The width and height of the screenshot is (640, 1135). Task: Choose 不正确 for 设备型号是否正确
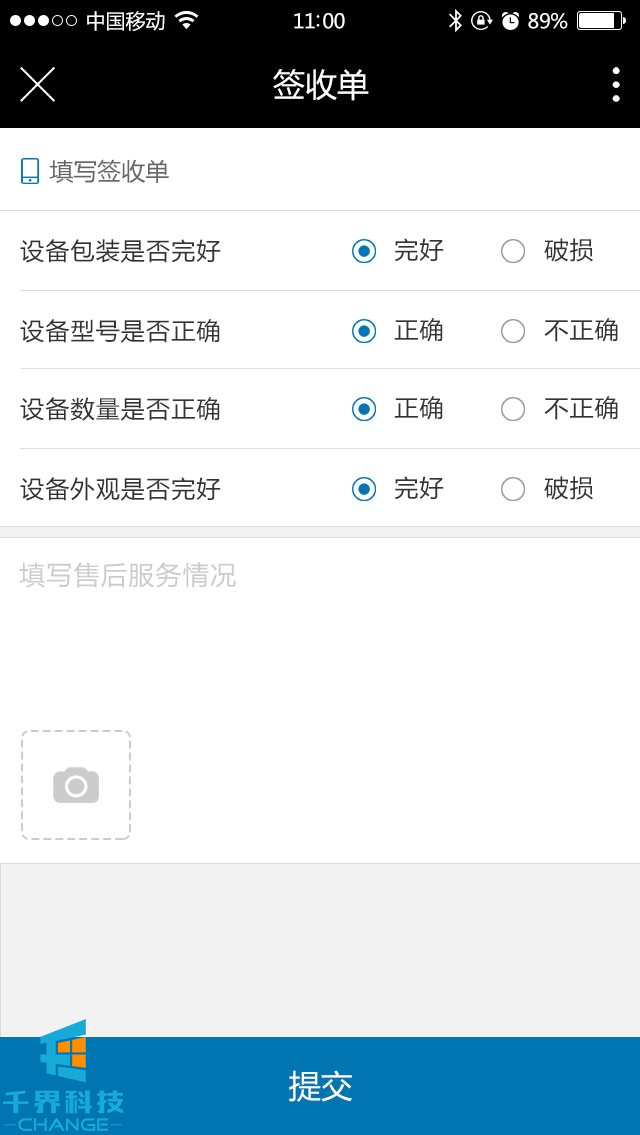(513, 331)
